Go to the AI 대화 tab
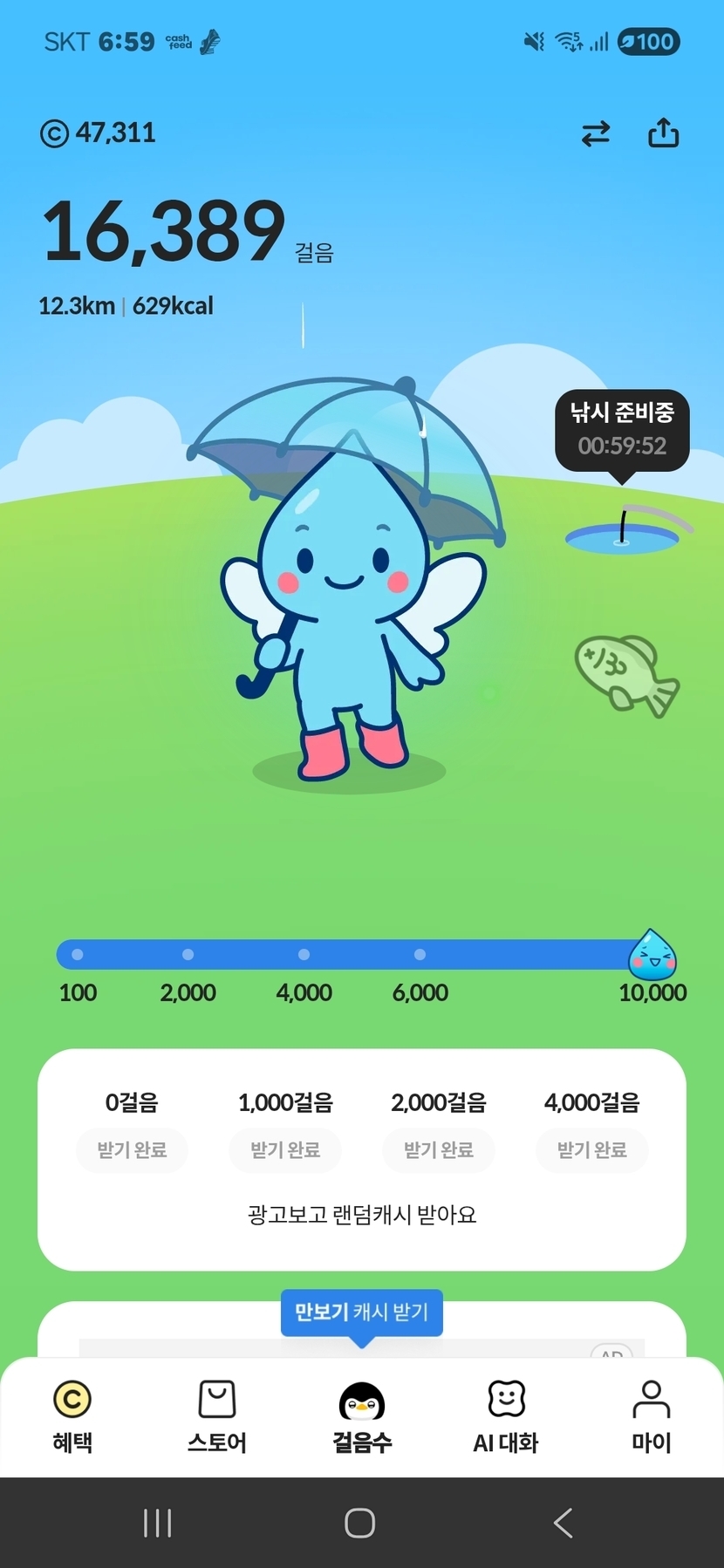724x1568 pixels. (x=506, y=1417)
